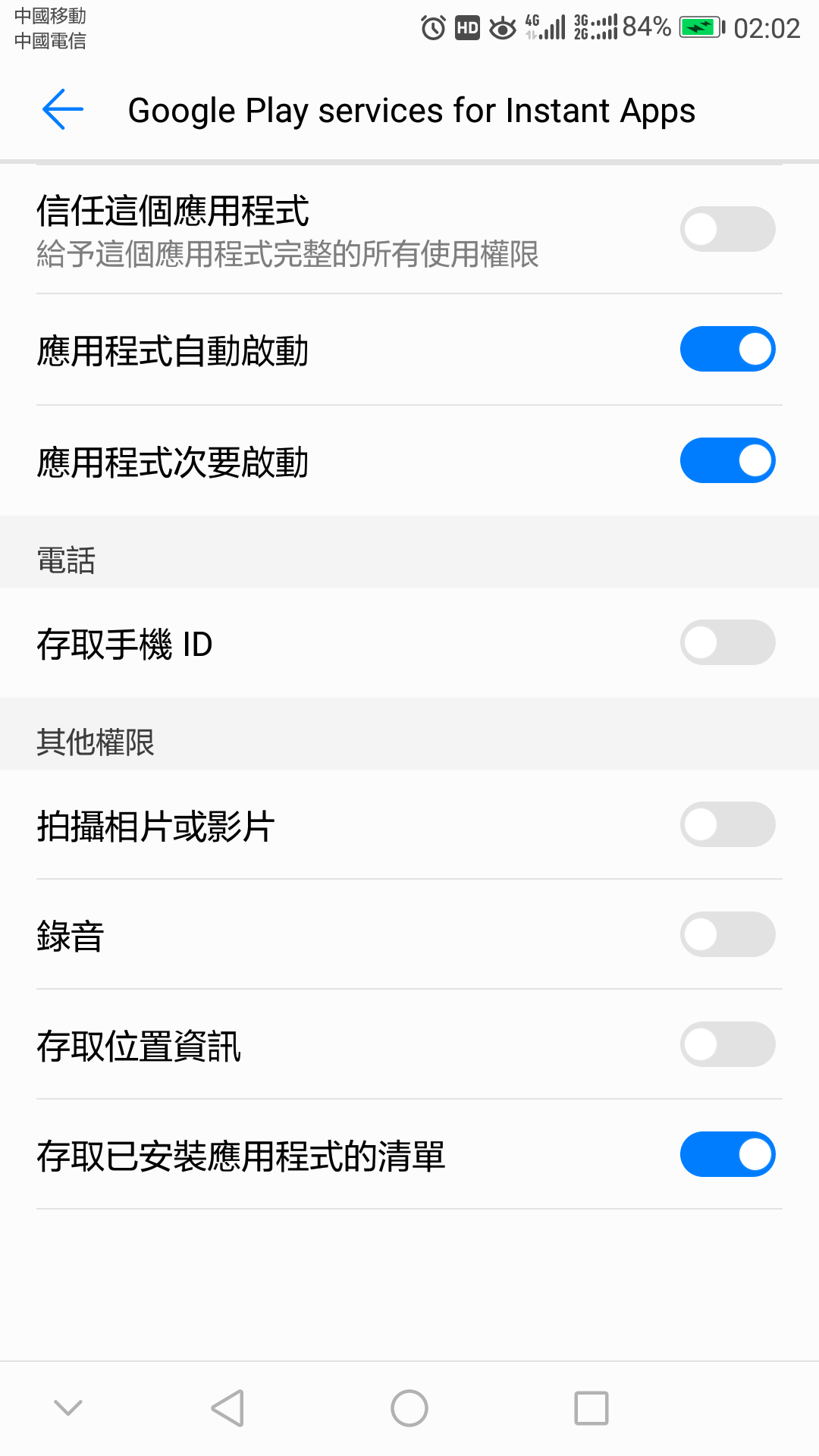Enable the 信任這個應用程式 switch

[x=727, y=229]
